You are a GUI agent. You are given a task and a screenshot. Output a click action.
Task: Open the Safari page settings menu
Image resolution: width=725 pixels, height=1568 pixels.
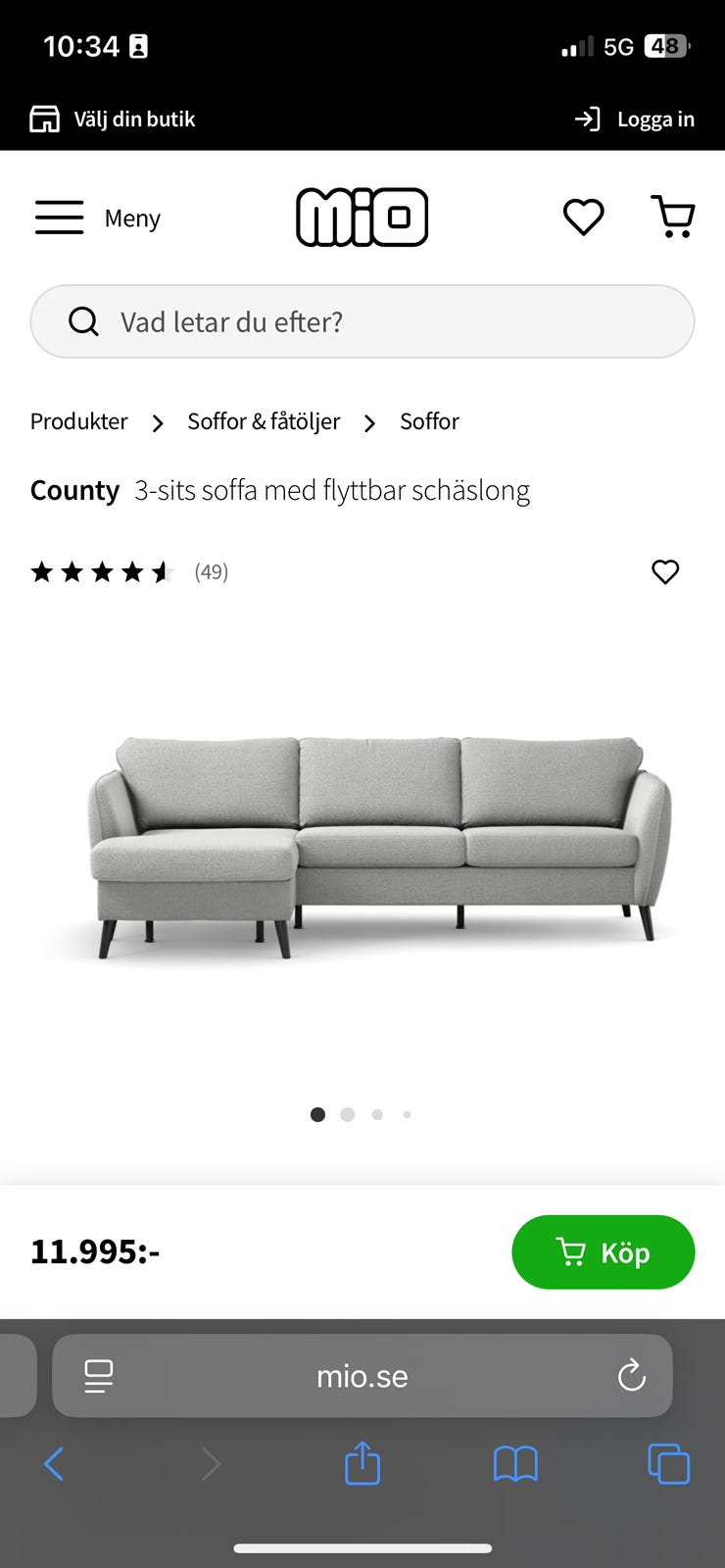[x=99, y=1376]
